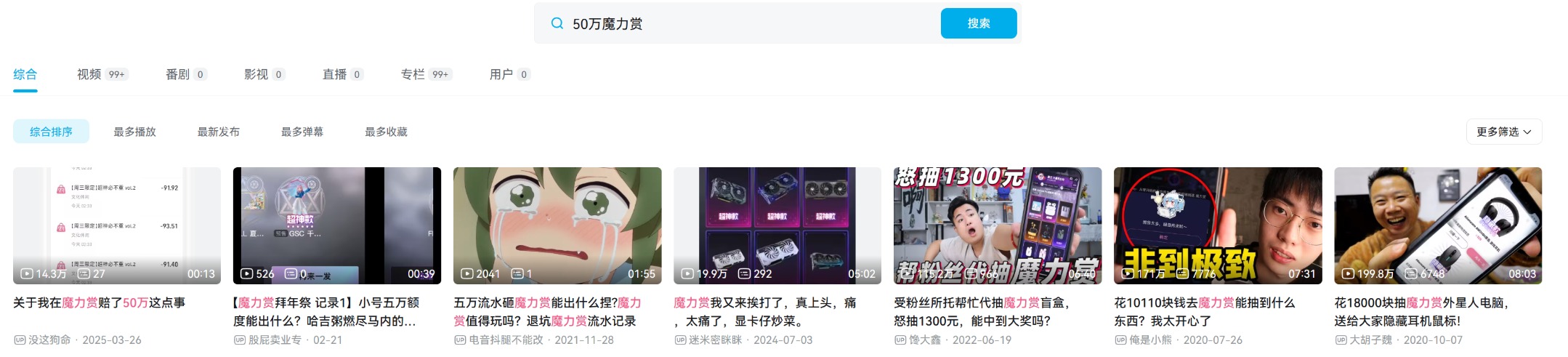Switch to the 直播 tab
1568x357 pixels.
[334, 74]
